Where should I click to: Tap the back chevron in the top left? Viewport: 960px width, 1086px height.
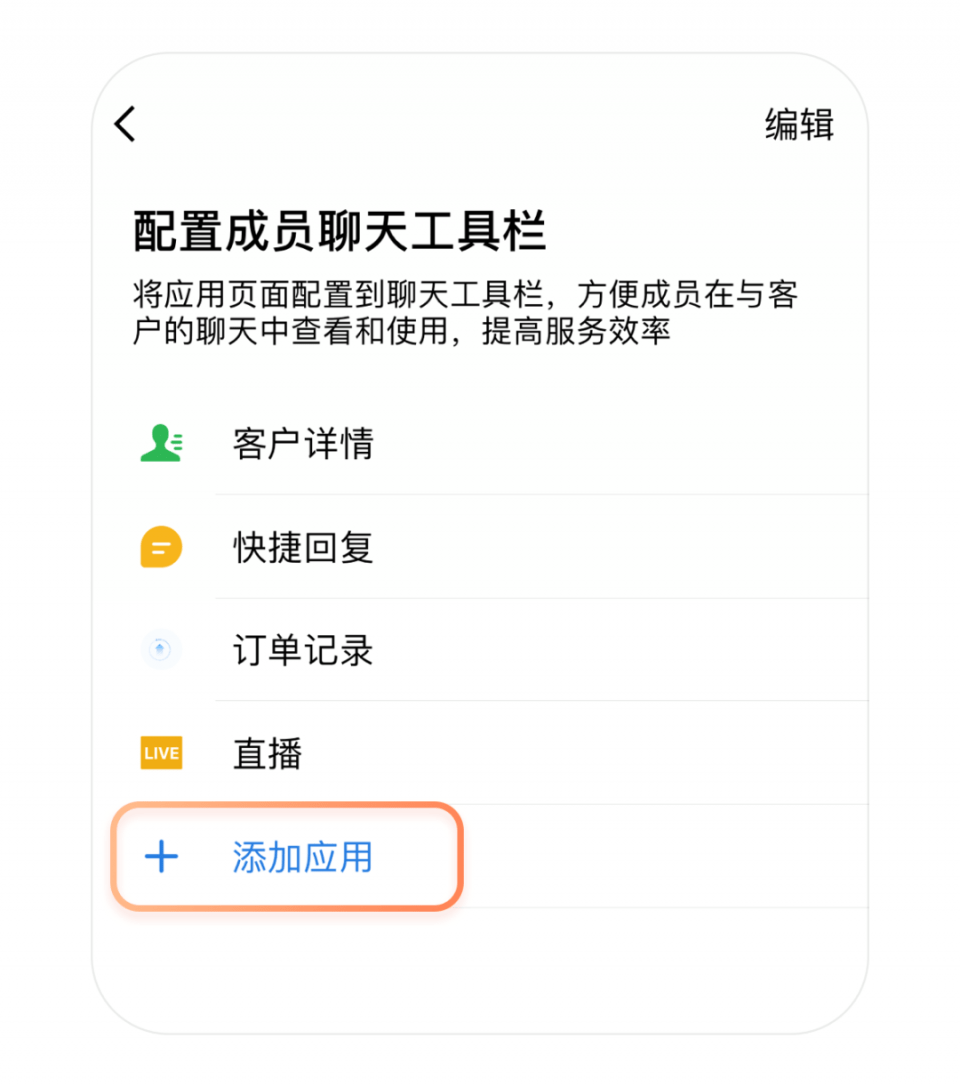click(124, 123)
